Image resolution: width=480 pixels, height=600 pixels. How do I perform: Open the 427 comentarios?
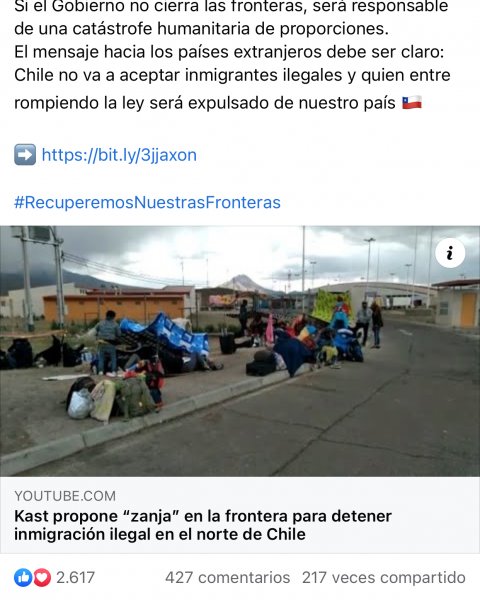[x=227, y=577]
